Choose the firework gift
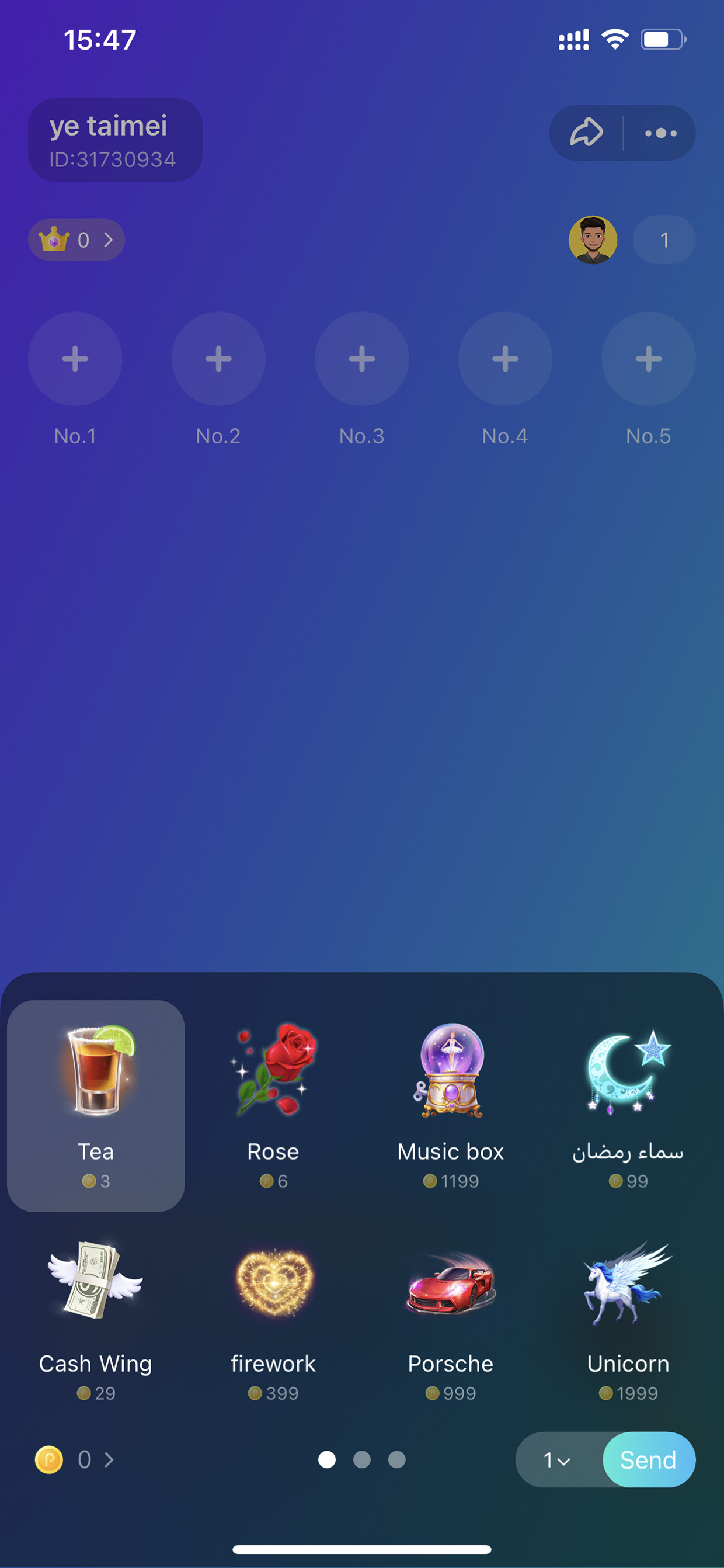This screenshot has width=724, height=1568. coord(273,1317)
